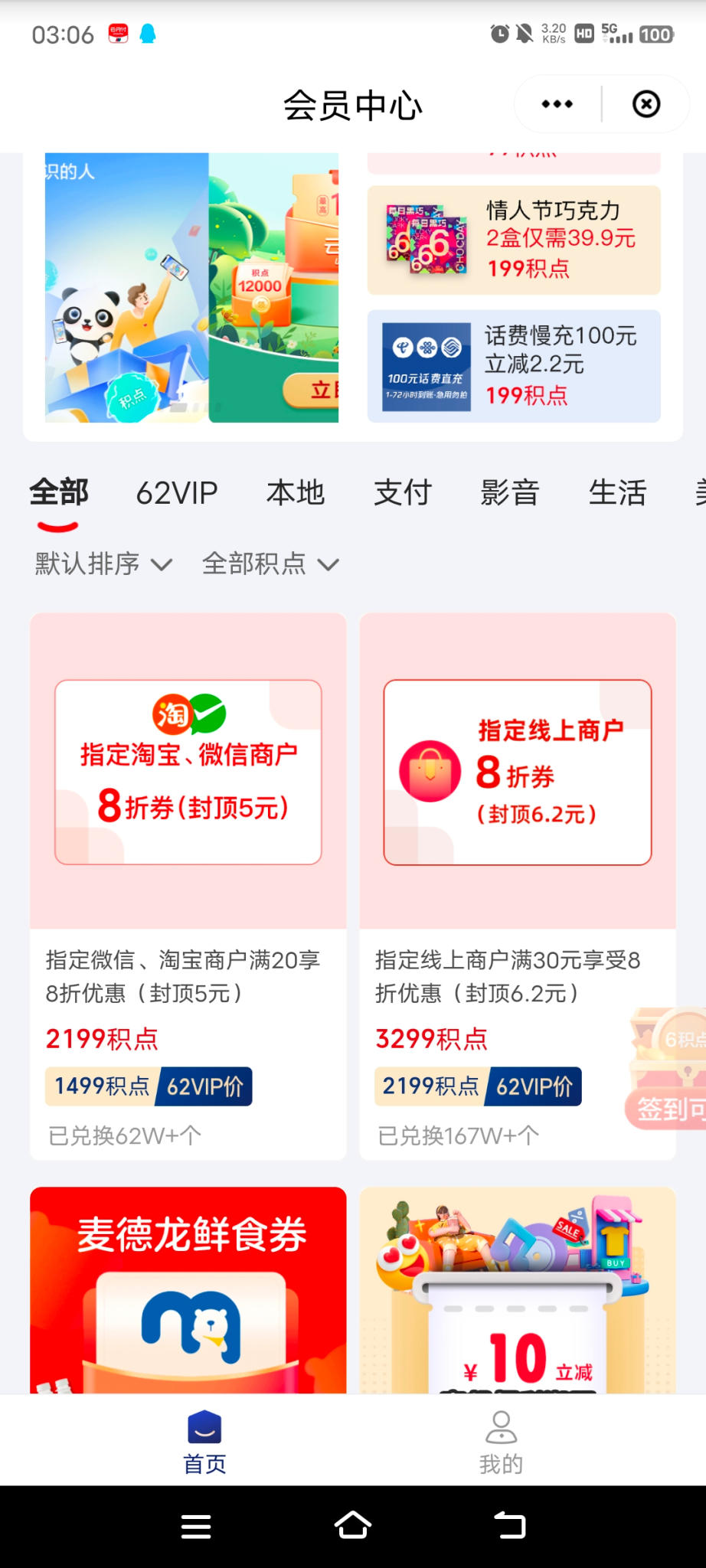Open the 话费慢充100元 offer
Viewport: 706px width, 1568px height.
pyautogui.click(x=514, y=366)
